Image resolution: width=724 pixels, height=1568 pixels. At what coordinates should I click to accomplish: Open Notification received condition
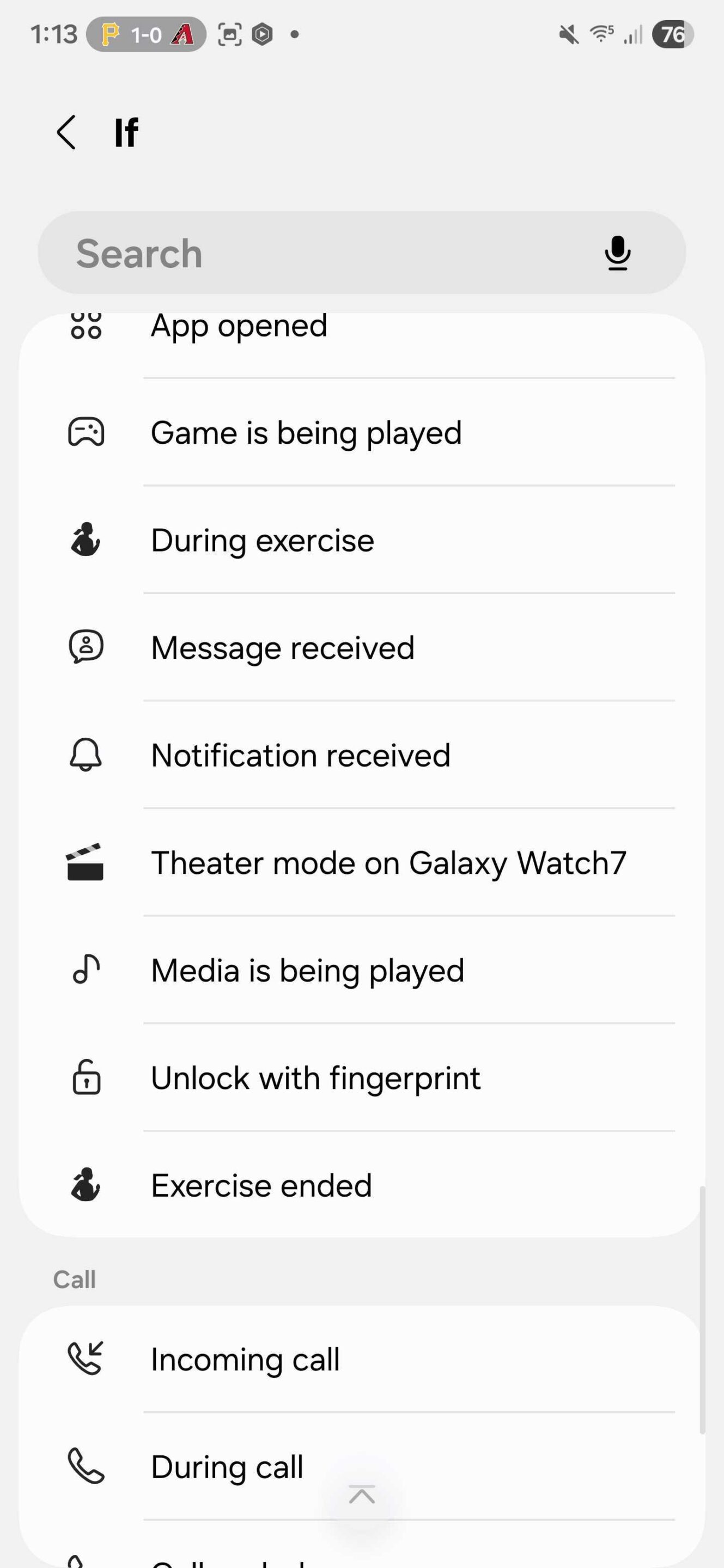300,755
